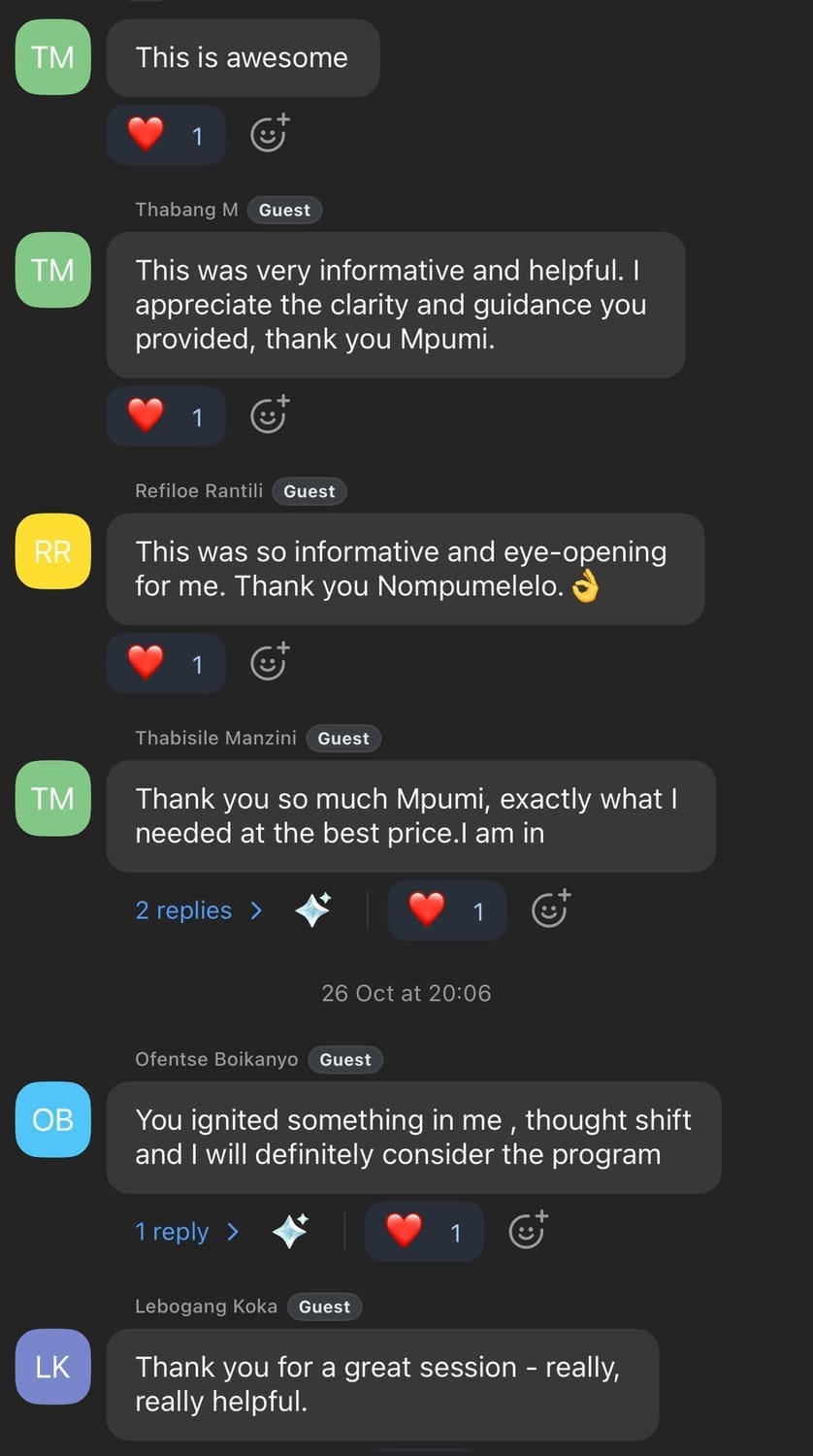Tap heart reaction under "This is awesome"
The height and width of the screenshot is (1456, 813).
click(166, 135)
